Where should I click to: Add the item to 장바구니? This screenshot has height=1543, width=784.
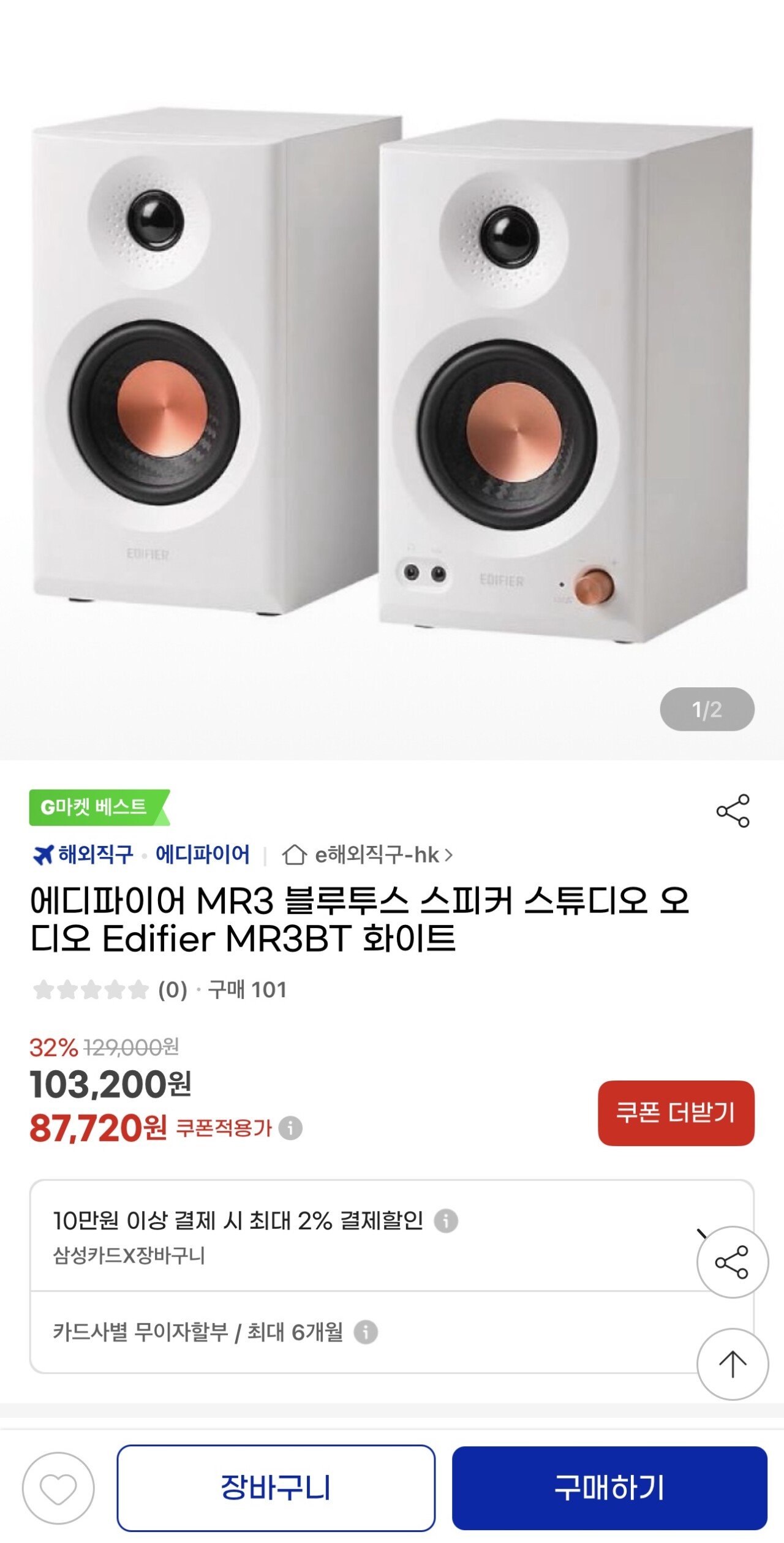tap(276, 1488)
